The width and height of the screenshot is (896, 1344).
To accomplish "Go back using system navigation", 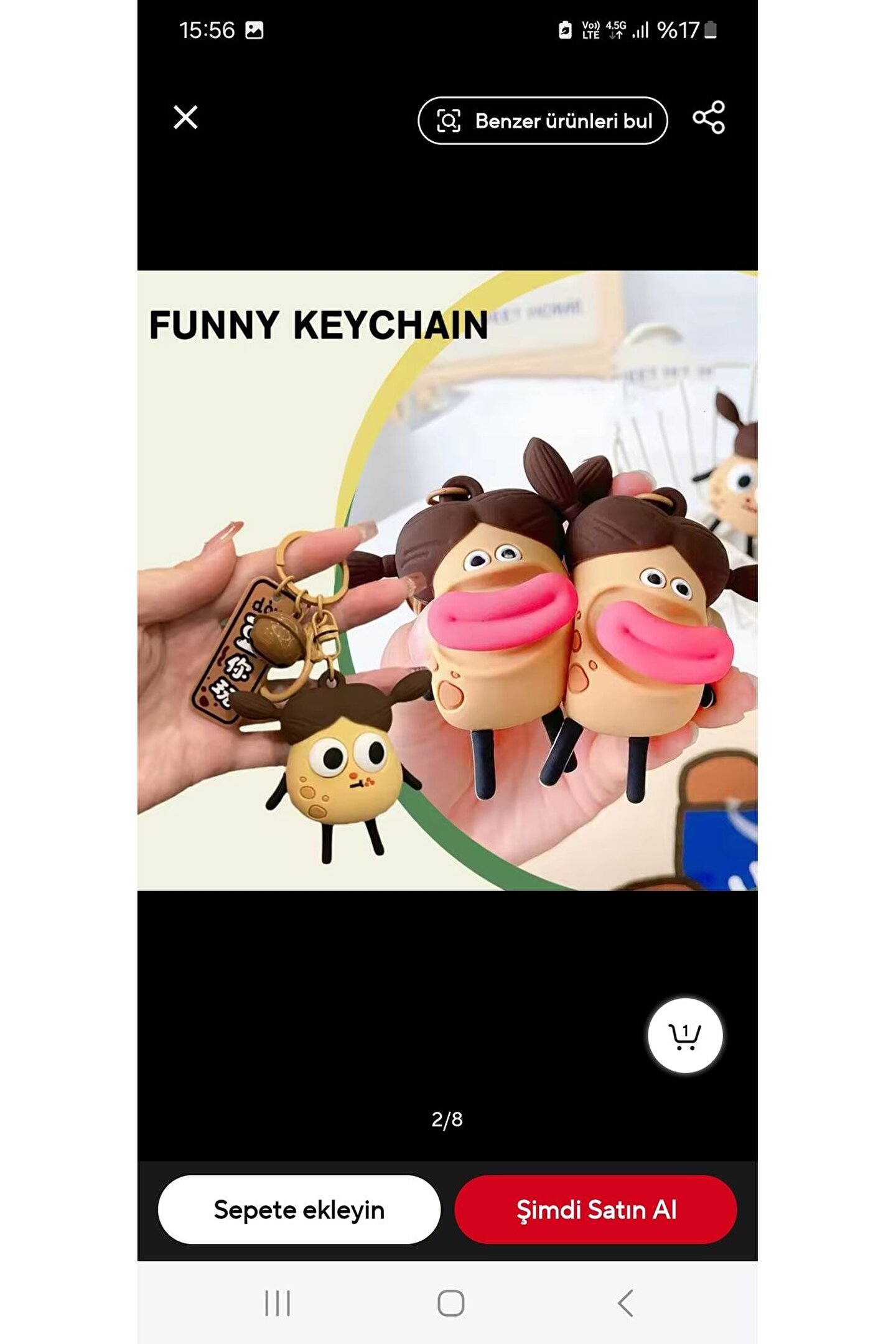I will (625, 1303).
